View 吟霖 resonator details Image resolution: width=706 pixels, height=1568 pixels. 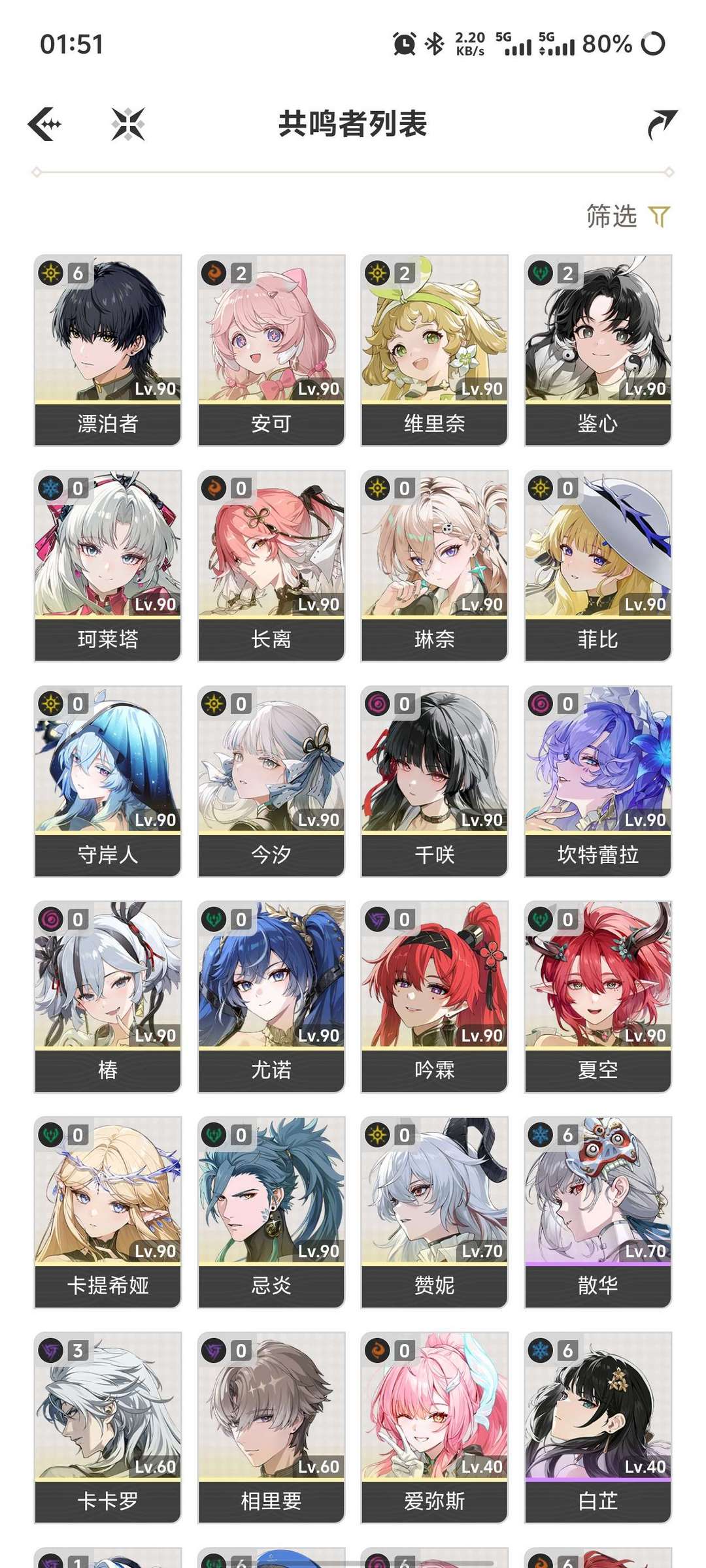(x=435, y=996)
